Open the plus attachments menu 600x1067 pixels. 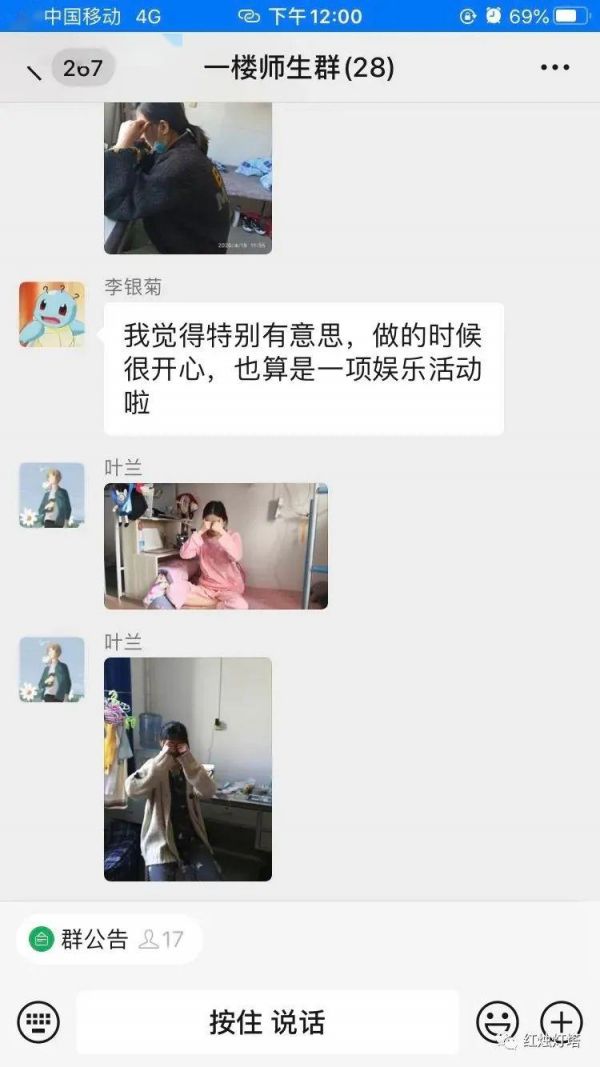click(561, 1022)
